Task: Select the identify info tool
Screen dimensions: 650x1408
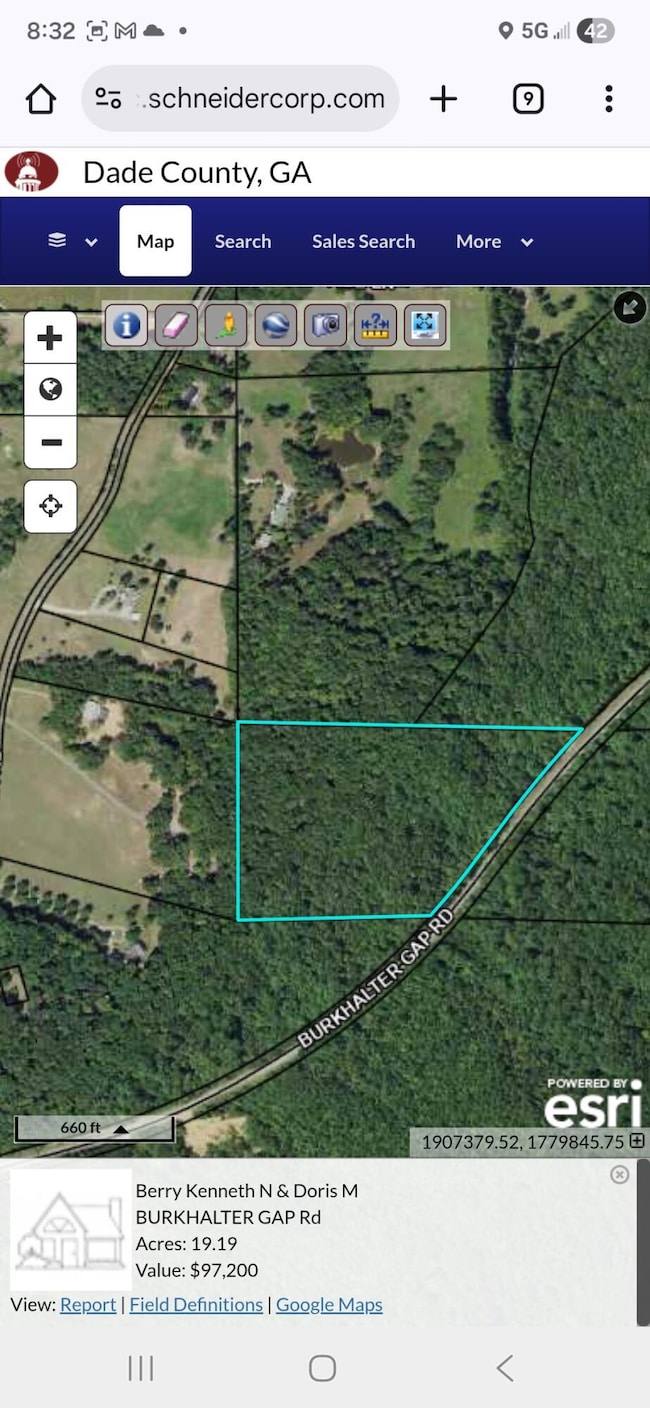Action: tap(126, 325)
